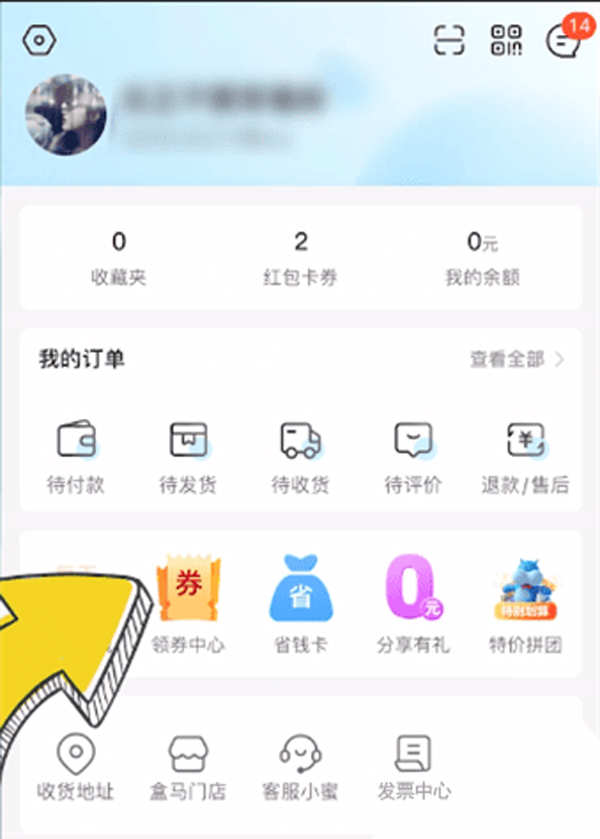Open the scan code icon
This screenshot has height=839, width=600.
click(450, 40)
